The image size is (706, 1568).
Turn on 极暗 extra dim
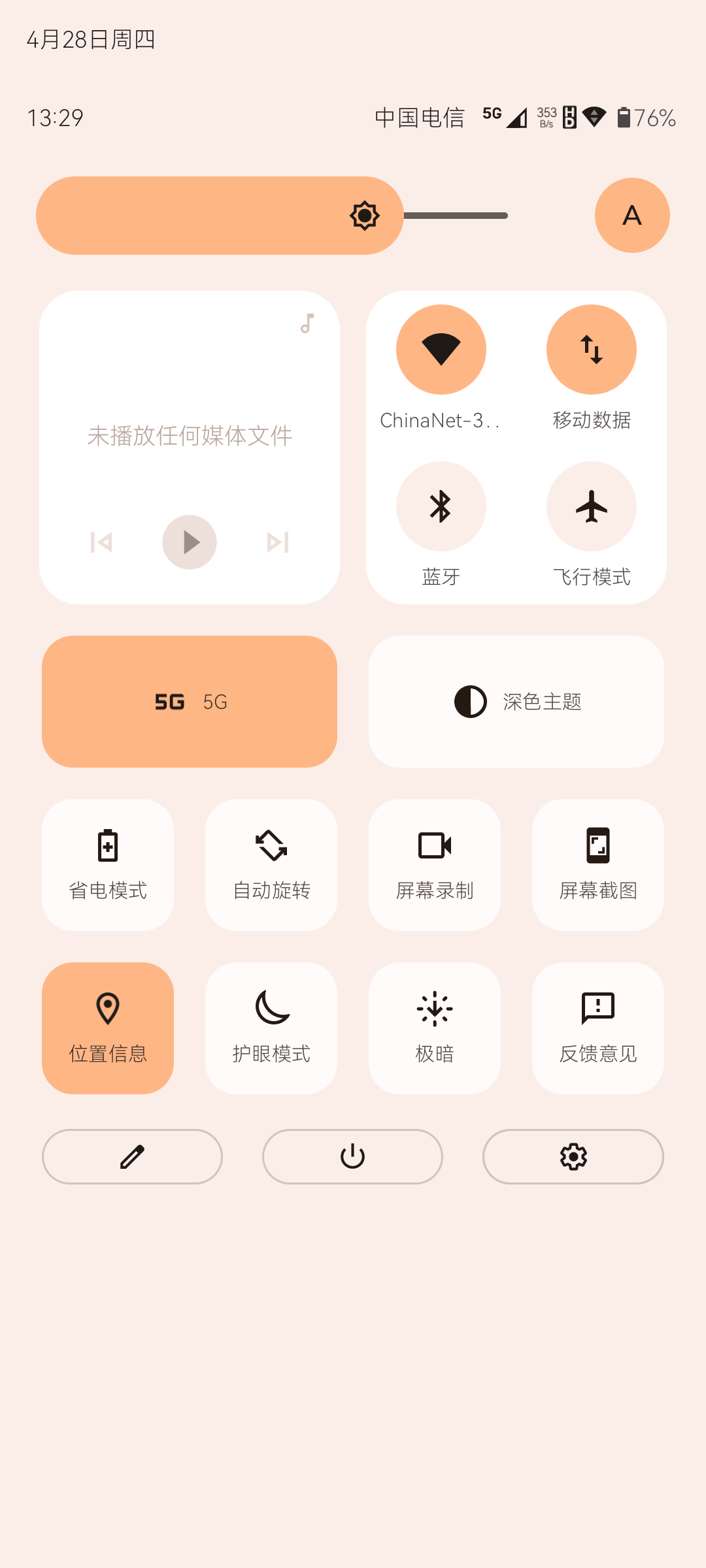(435, 1028)
